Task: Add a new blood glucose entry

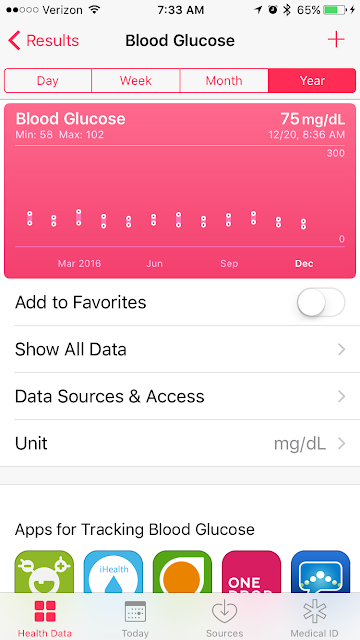Action: tap(336, 40)
